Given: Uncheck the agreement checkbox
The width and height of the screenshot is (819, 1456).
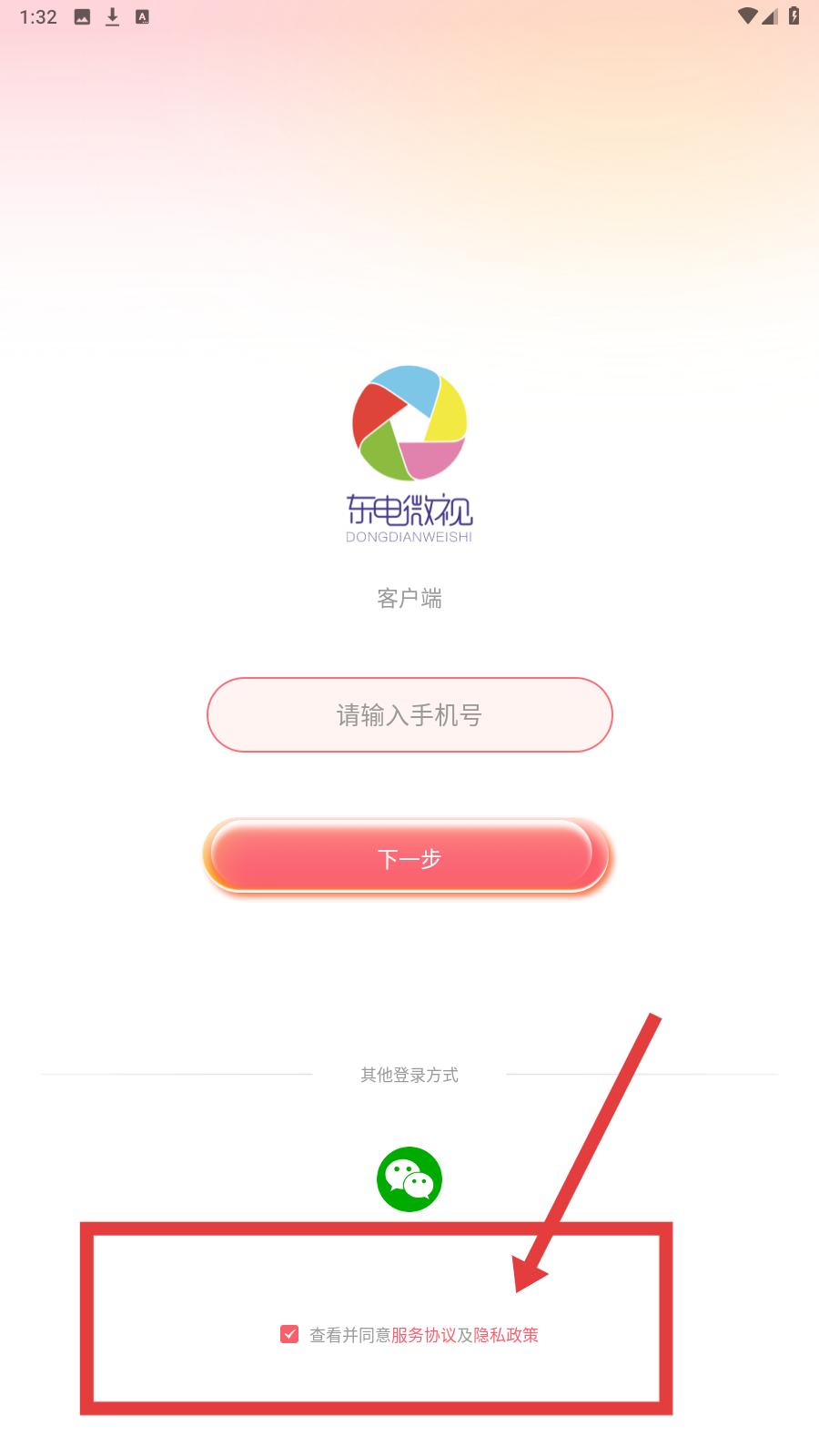Looking at the screenshot, I should coord(289,1334).
